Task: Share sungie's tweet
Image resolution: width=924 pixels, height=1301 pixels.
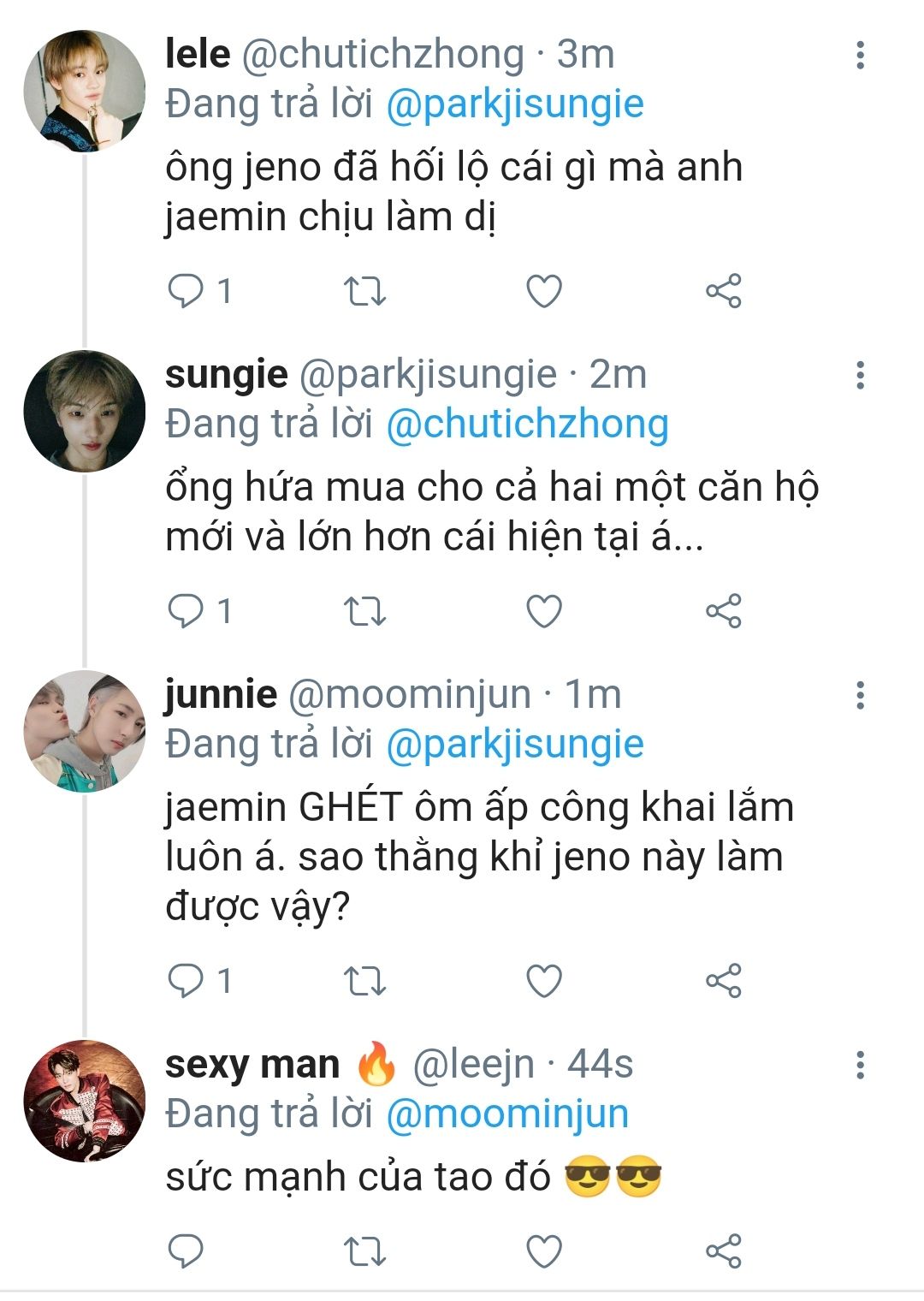Action: (723, 611)
